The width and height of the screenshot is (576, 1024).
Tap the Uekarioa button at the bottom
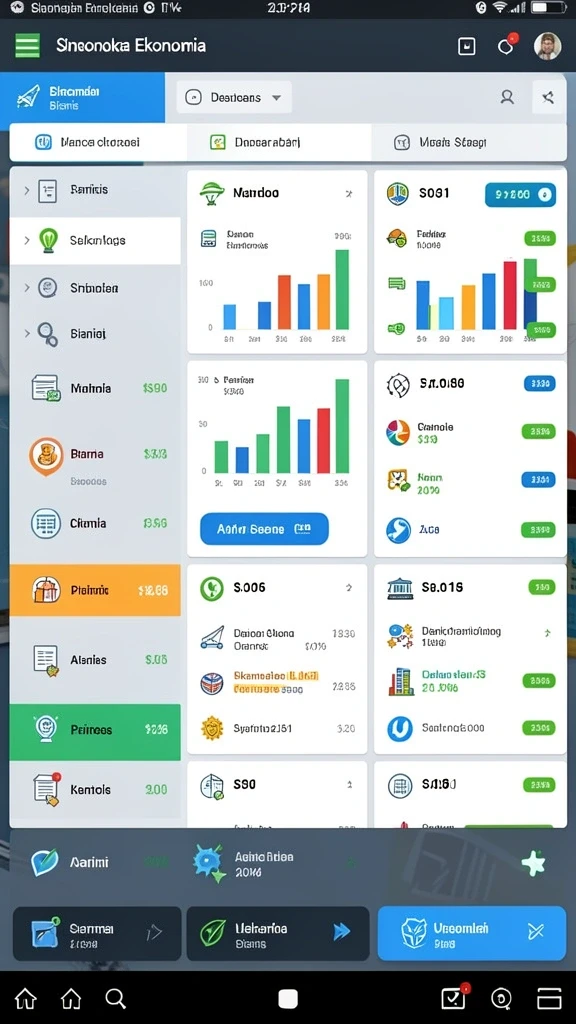[x=278, y=934]
